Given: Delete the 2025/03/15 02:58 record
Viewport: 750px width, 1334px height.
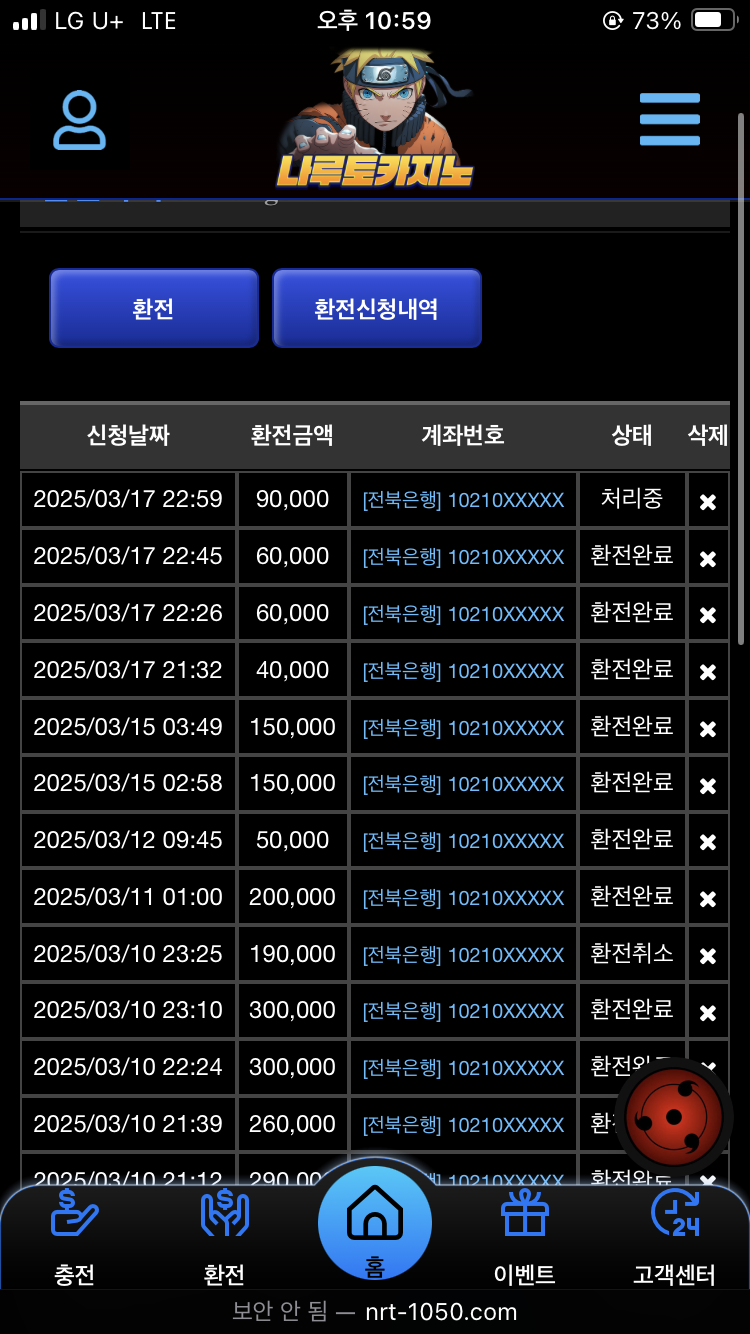Looking at the screenshot, I should 707,786.
